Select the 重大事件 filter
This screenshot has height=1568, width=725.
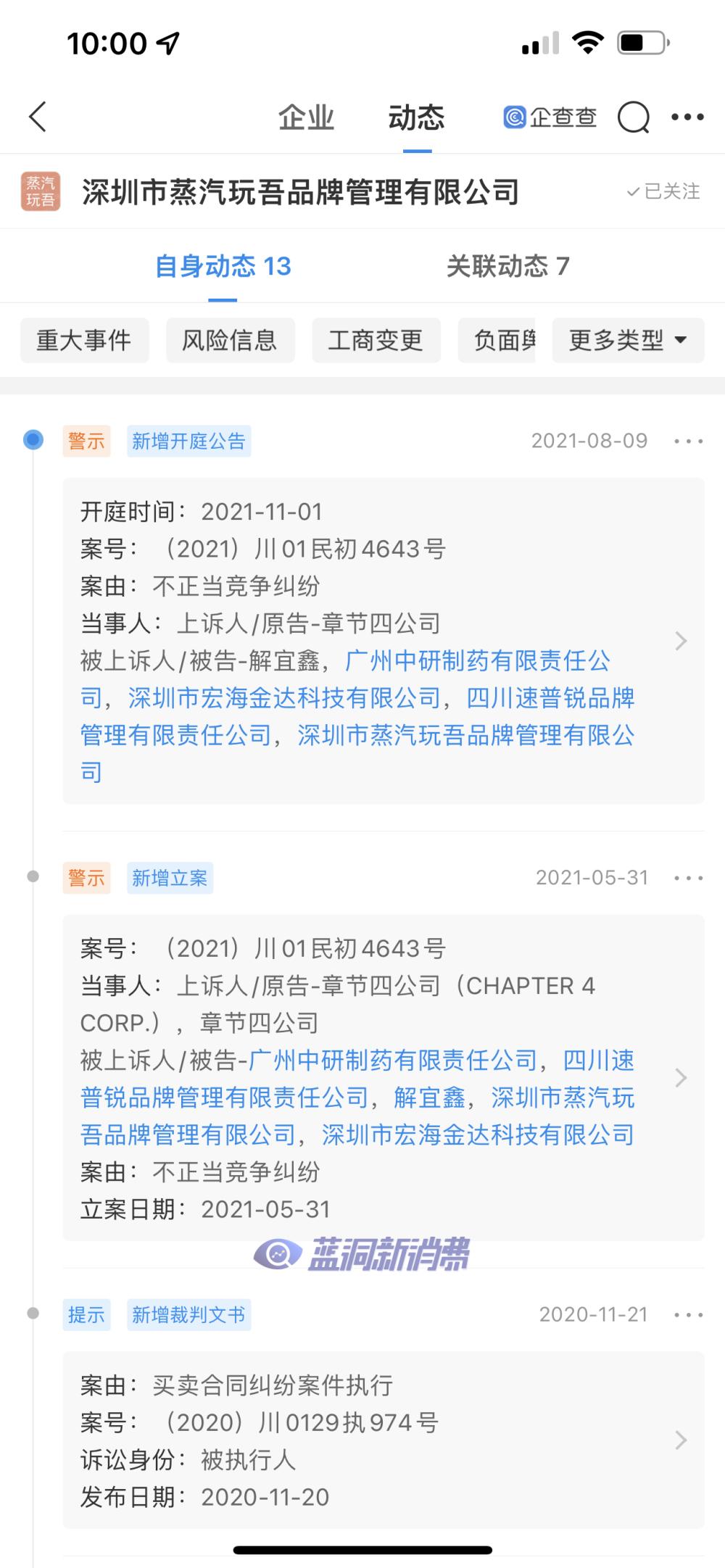[x=84, y=341]
